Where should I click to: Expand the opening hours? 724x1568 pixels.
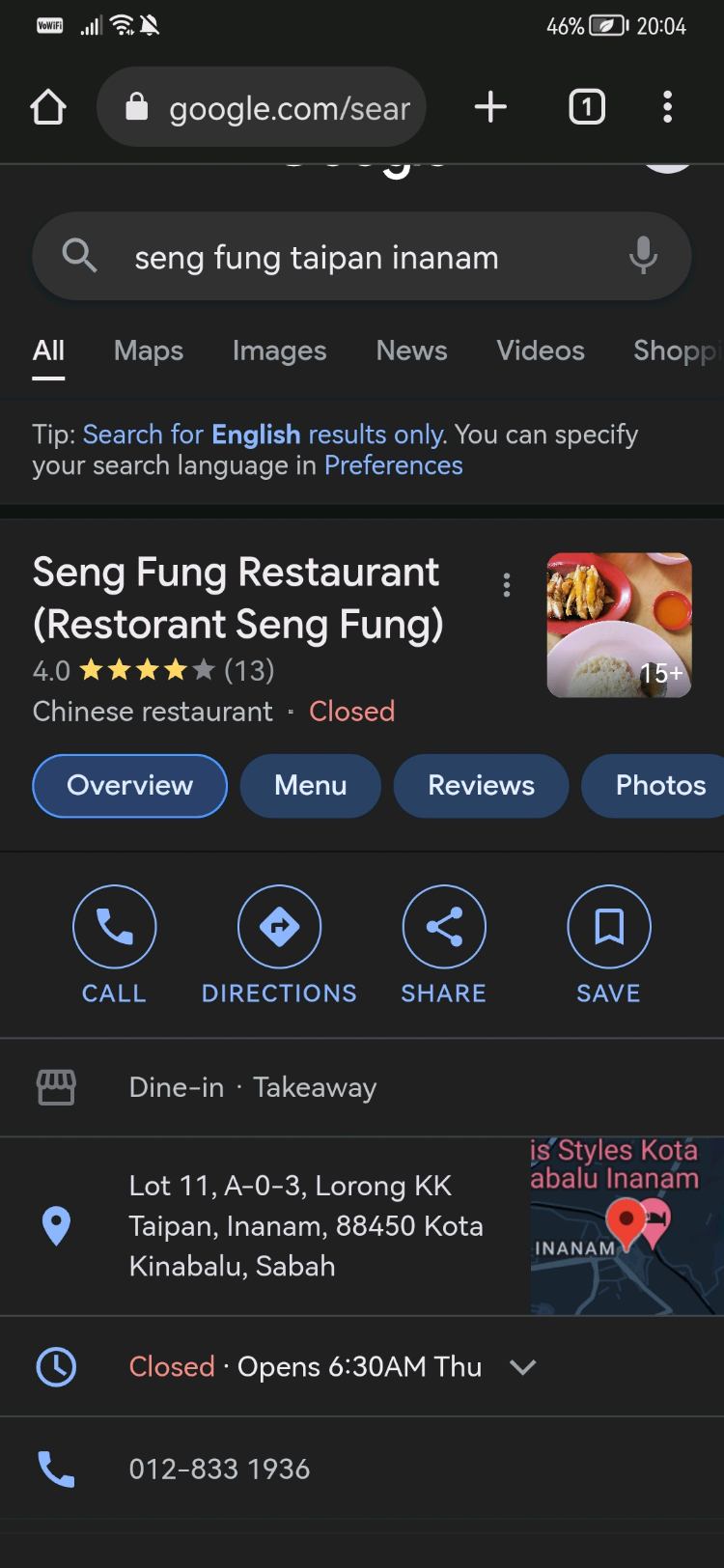pyautogui.click(x=522, y=1367)
